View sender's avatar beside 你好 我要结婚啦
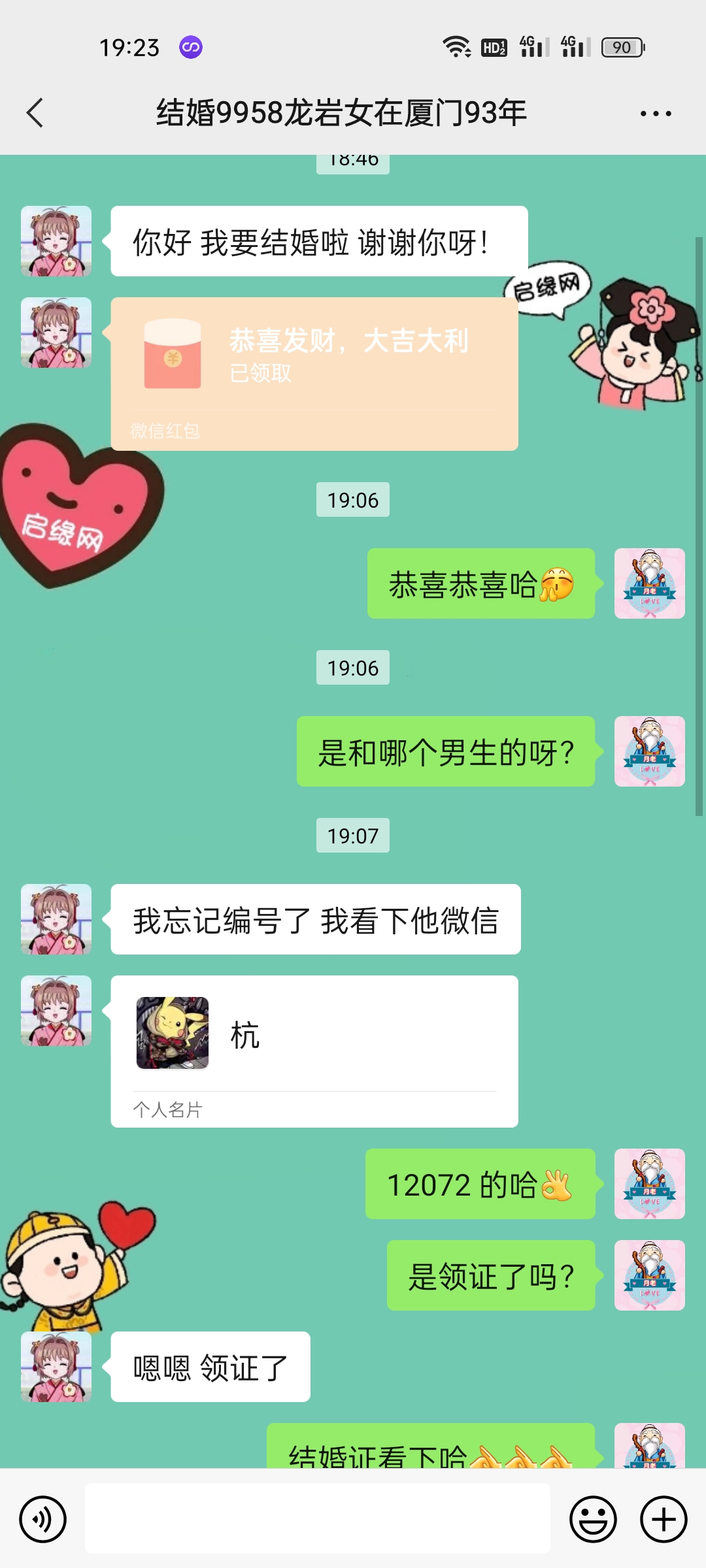706x1568 pixels. pos(56,241)
